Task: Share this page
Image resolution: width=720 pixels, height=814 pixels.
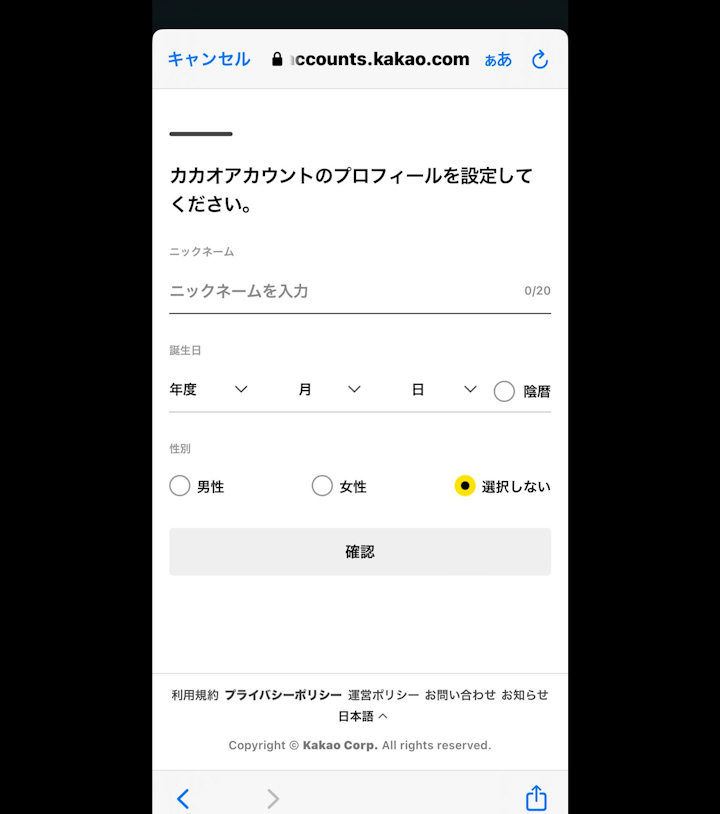Action: click(x=536, y=797)
